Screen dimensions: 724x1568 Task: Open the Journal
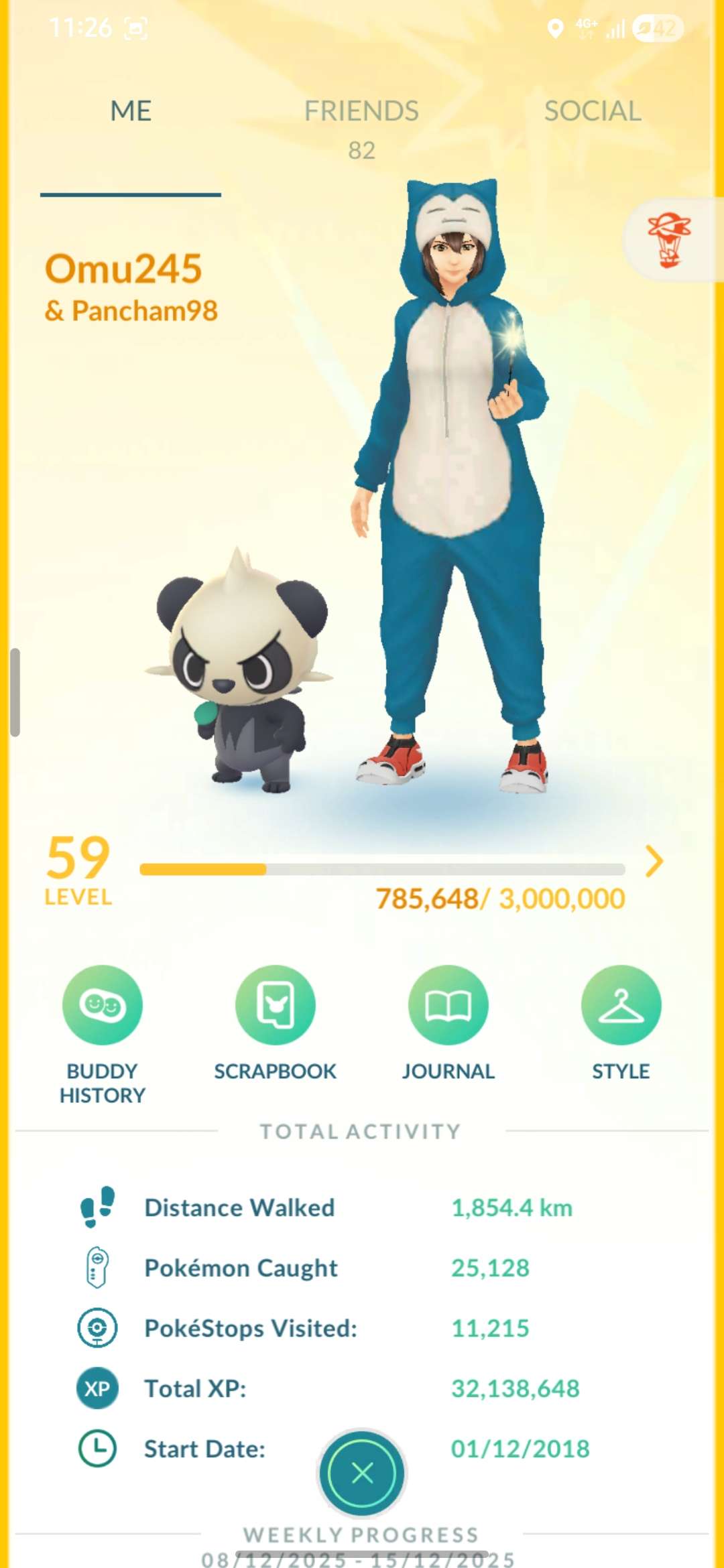tap(448, 1005)
